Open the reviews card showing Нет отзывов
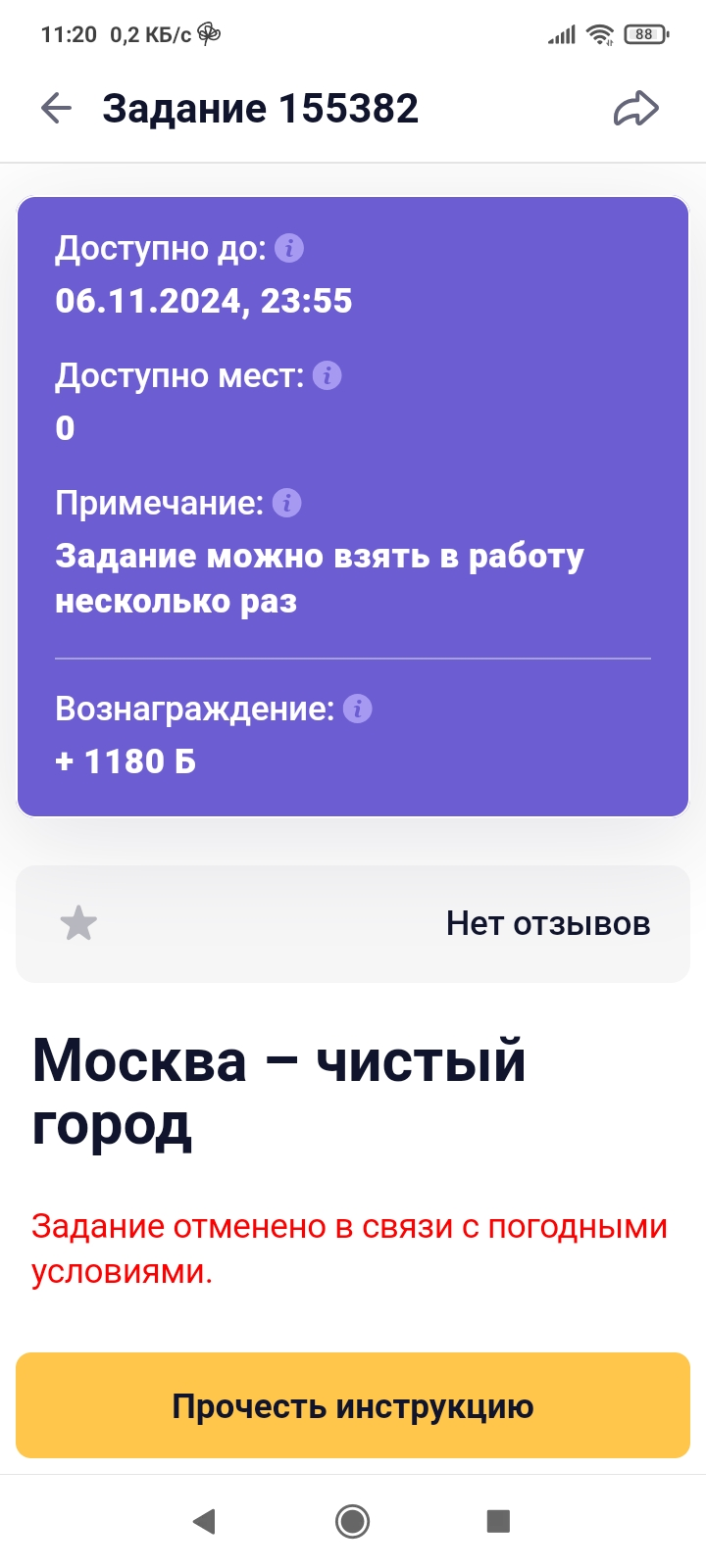706x1568 pixels. 353,923
